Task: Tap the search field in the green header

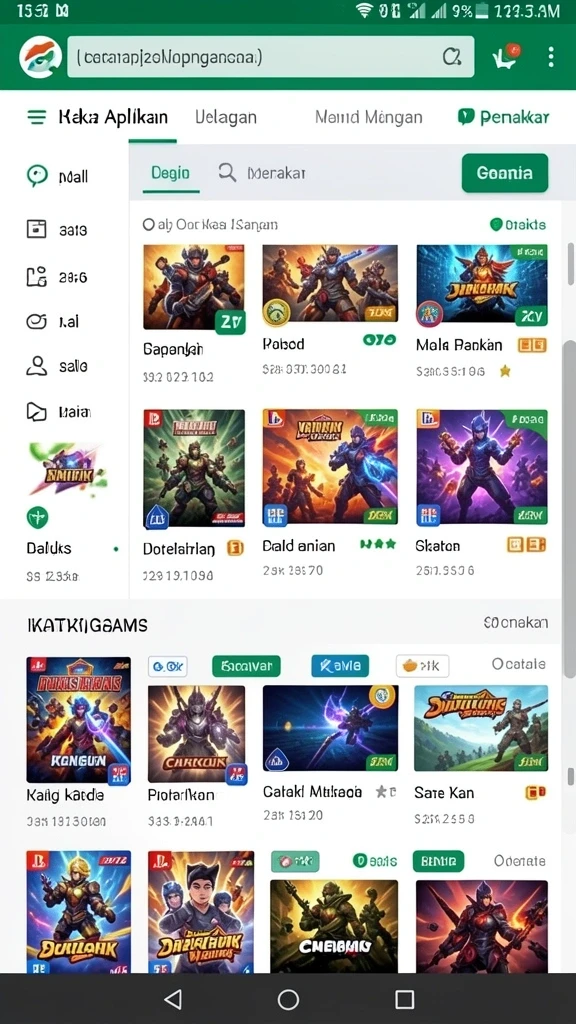Action: [270, 57]
